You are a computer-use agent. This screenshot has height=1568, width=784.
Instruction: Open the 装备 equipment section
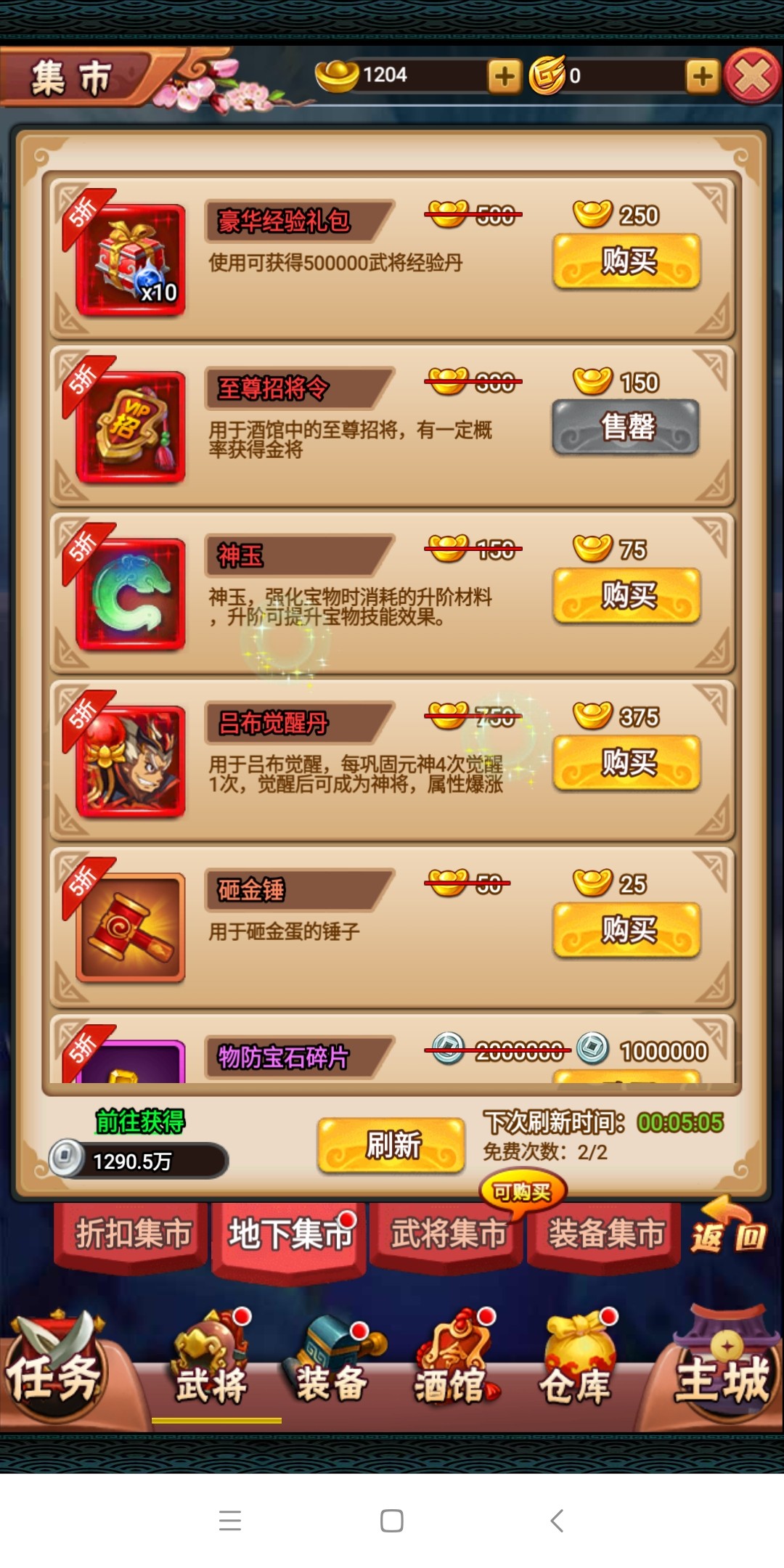[332, 1365]
